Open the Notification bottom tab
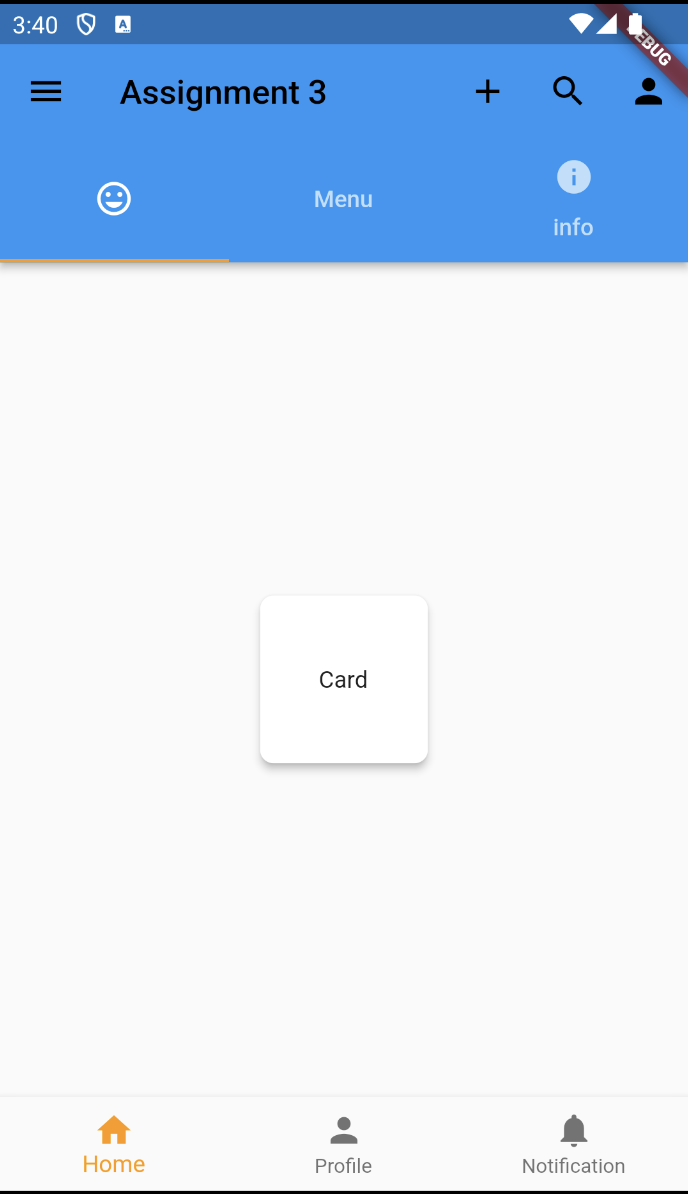This screenshot has height=1194, width=688. click(573, 1145)
